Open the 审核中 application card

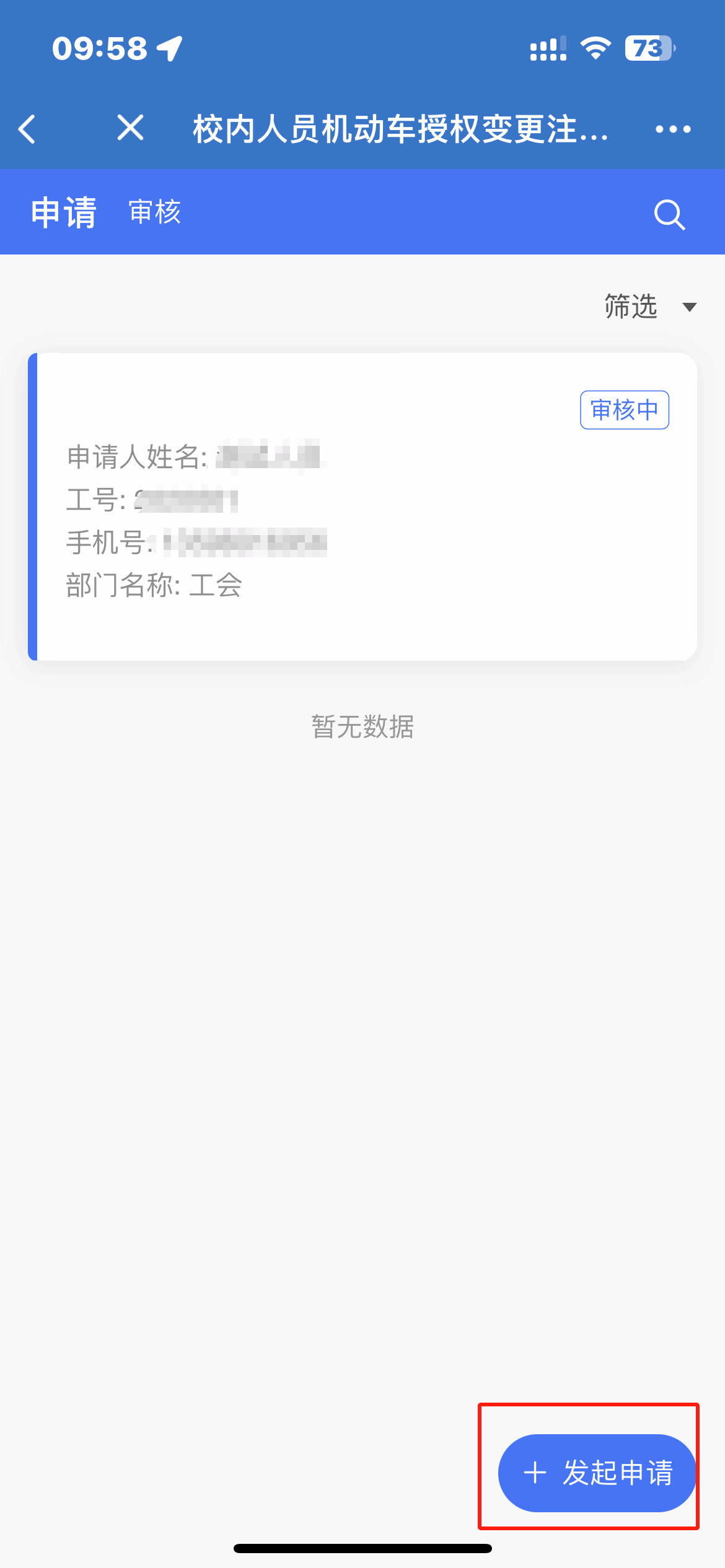[362, 507]
